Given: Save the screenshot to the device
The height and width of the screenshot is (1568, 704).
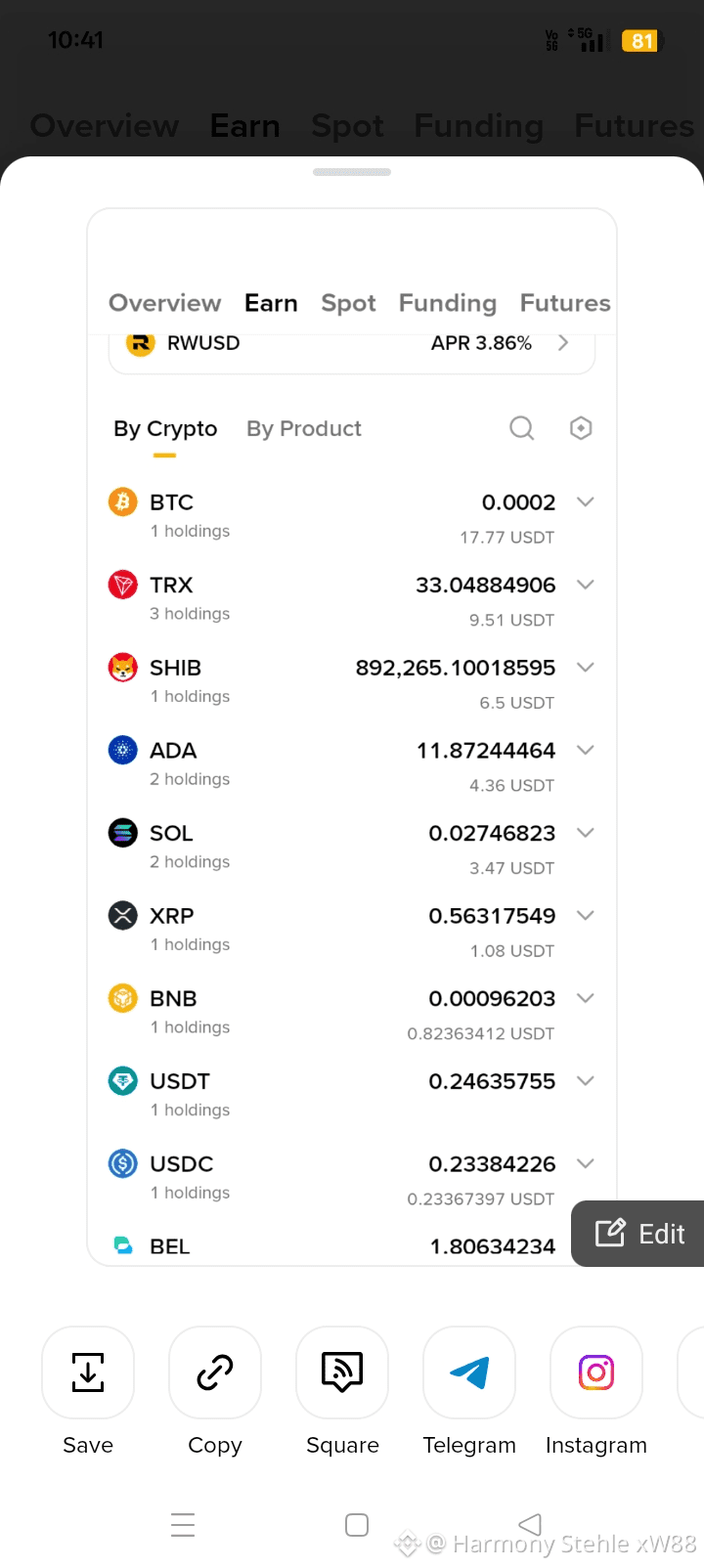Looking at the screenshot, I should coord(88,1372).
